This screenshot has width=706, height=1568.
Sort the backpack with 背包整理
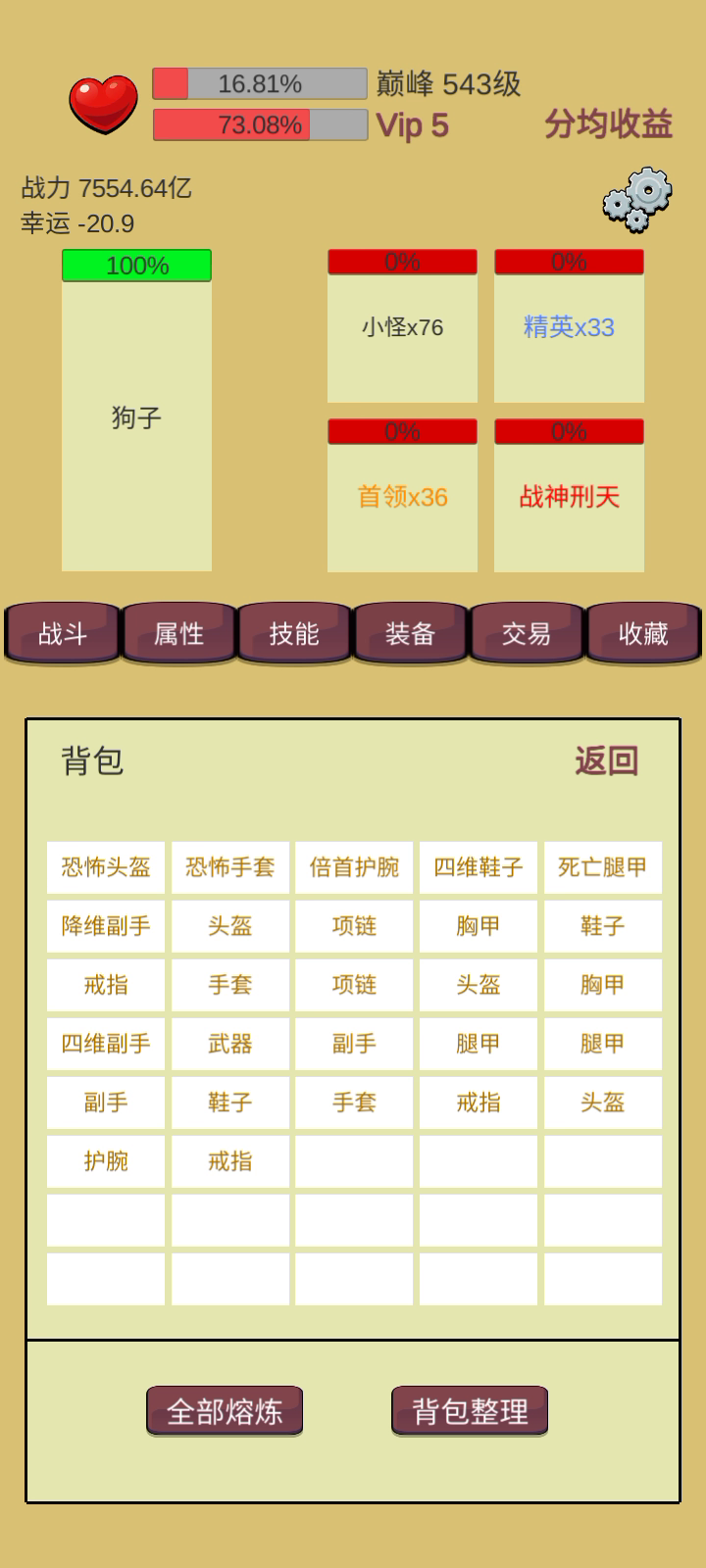click(470, 1411)
